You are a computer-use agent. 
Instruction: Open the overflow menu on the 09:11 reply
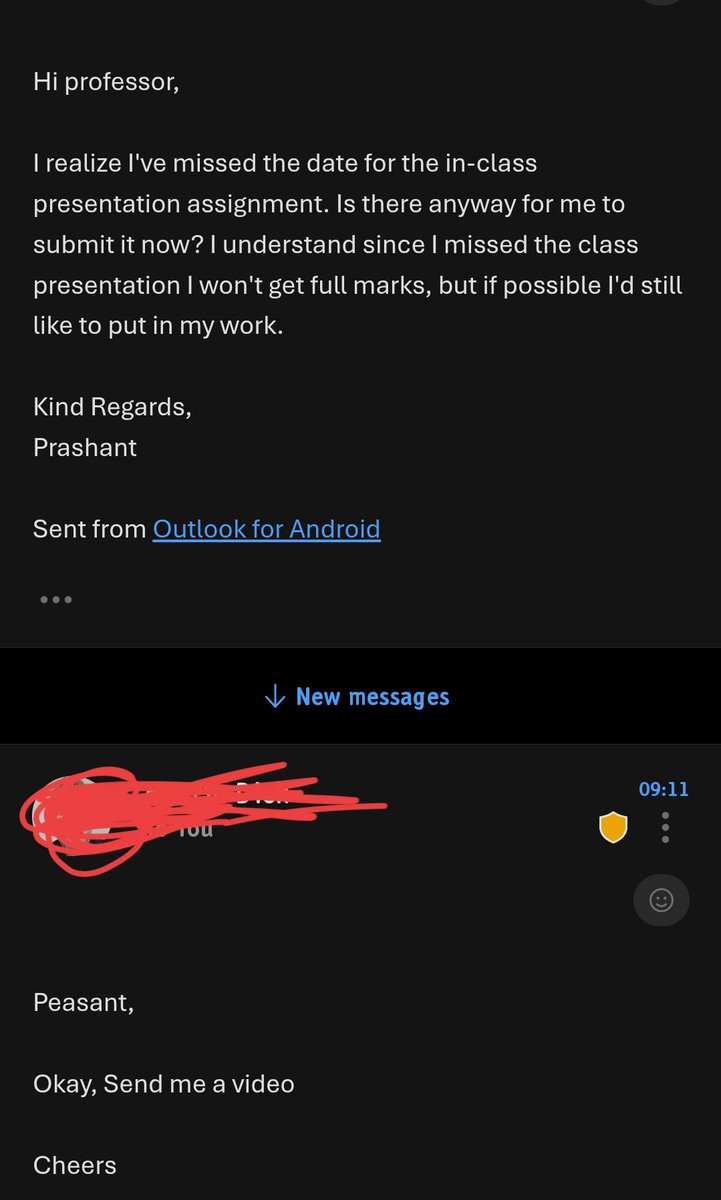666,827
